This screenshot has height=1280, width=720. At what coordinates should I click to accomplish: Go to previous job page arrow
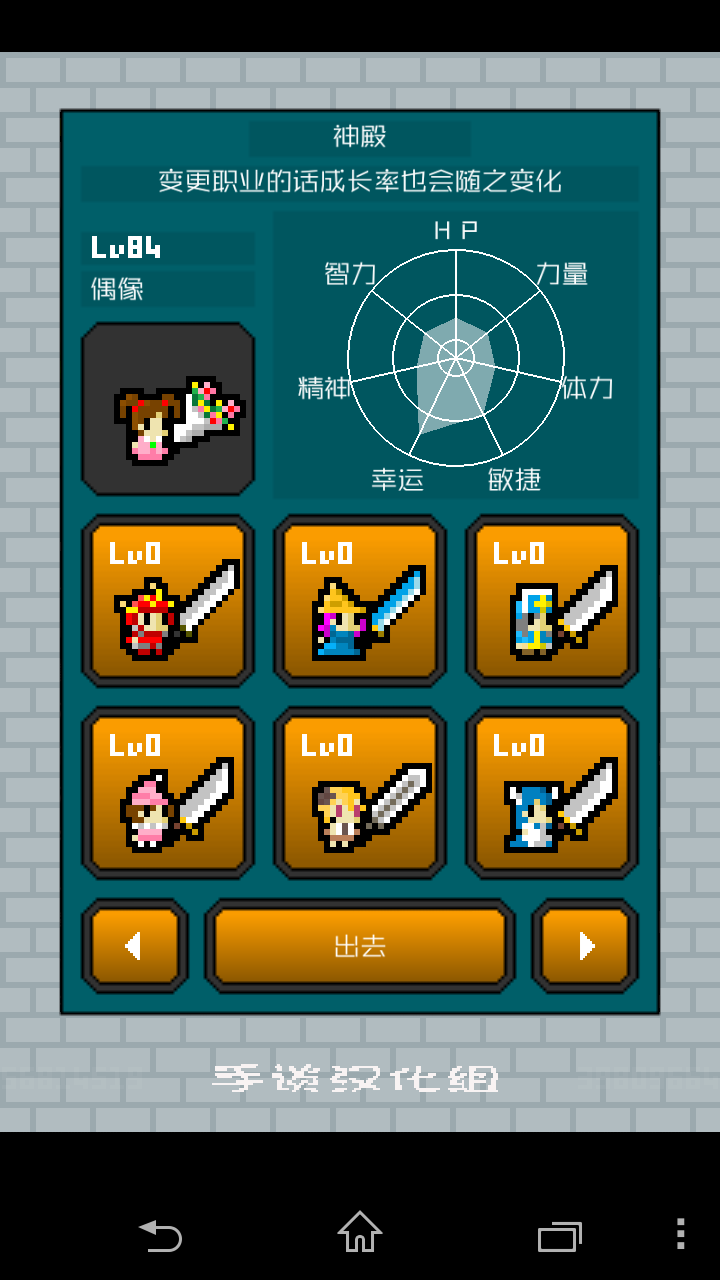[135, 946]
